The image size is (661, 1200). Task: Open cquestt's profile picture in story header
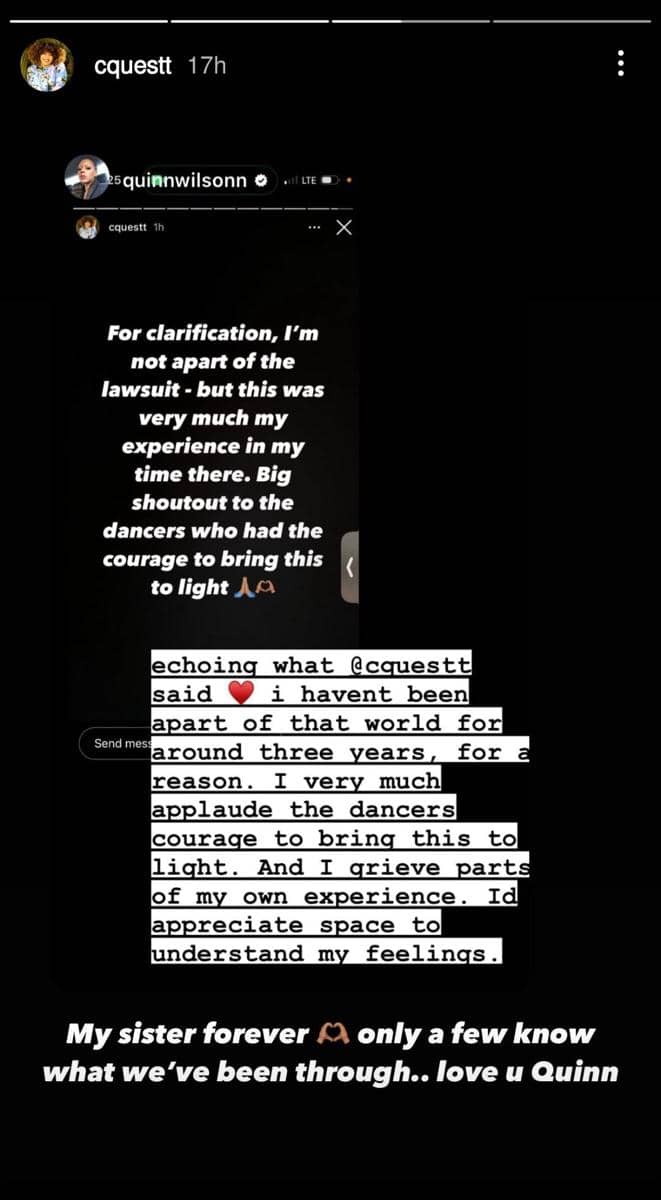point(47,66)
